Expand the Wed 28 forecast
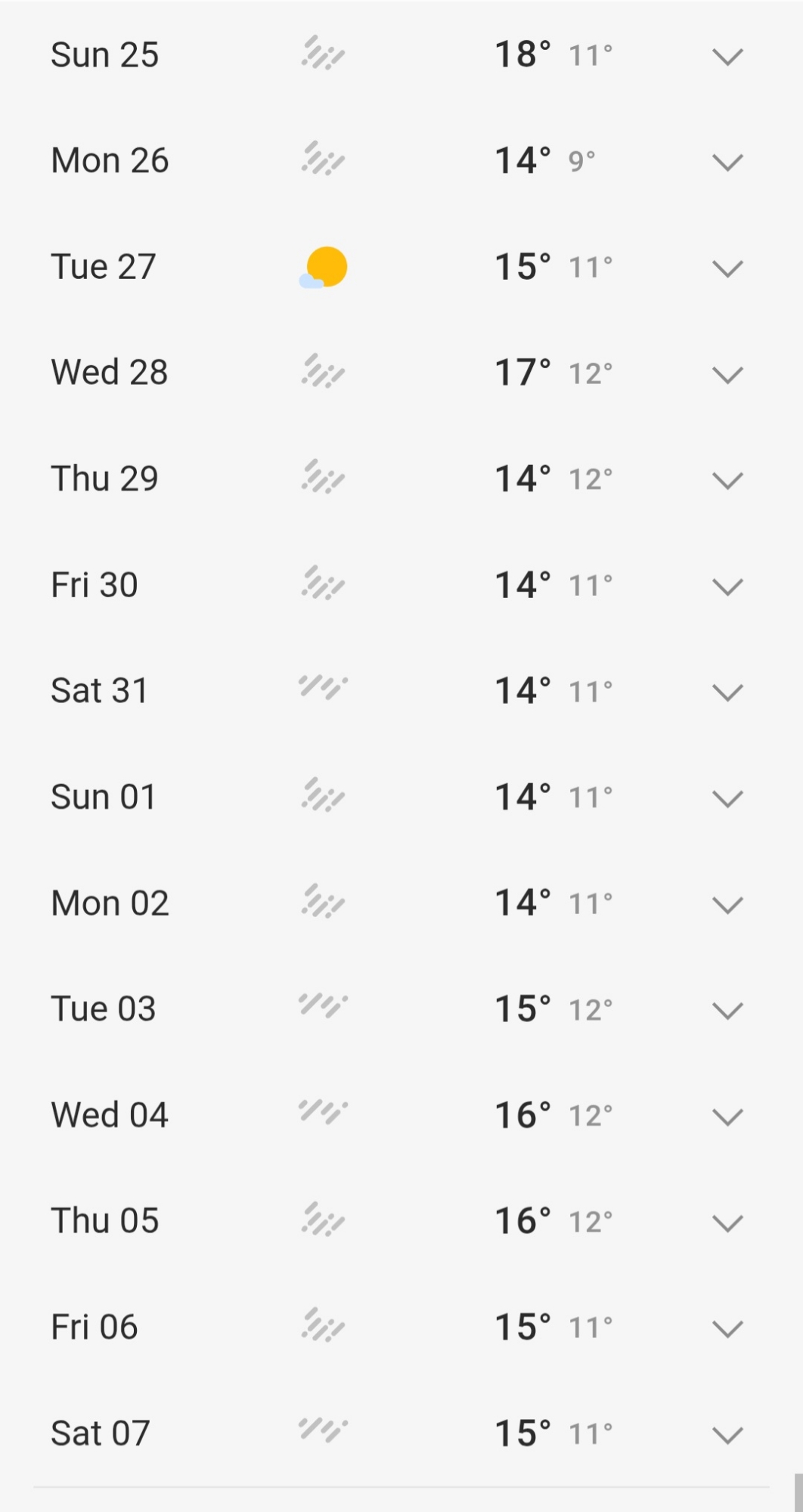 pyautogui.click(x=727, y=375)
